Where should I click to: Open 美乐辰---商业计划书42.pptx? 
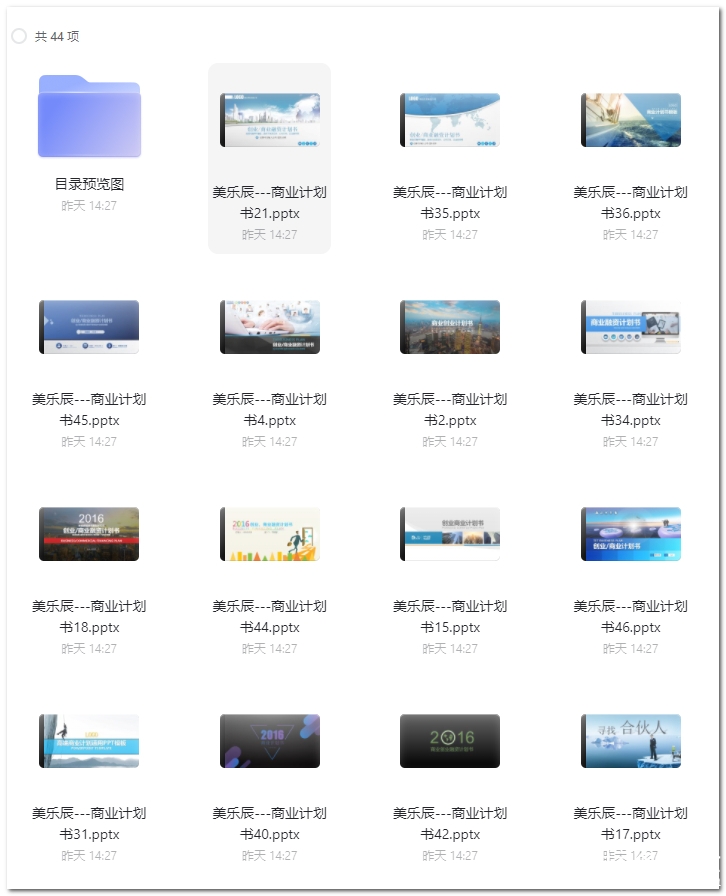(450, 741)
